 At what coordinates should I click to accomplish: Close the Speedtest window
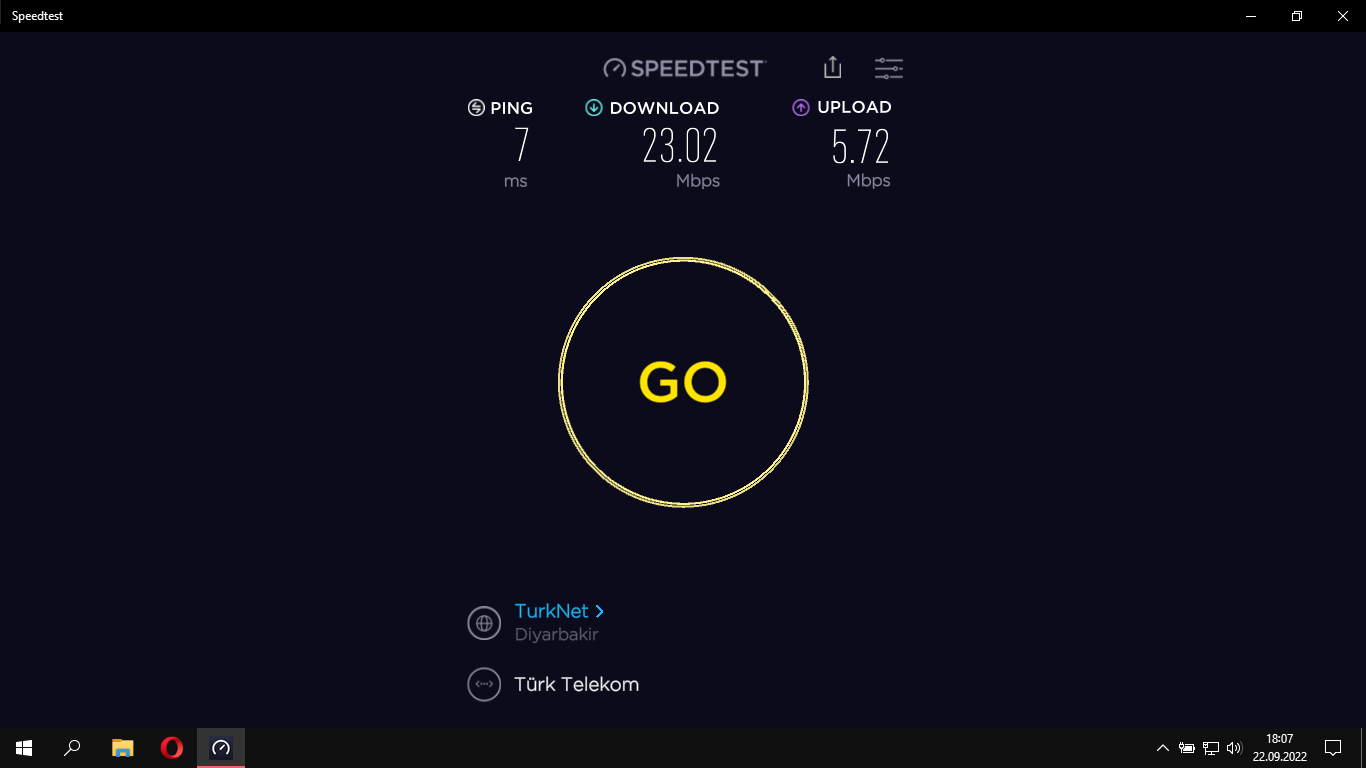pos(1342,16)
